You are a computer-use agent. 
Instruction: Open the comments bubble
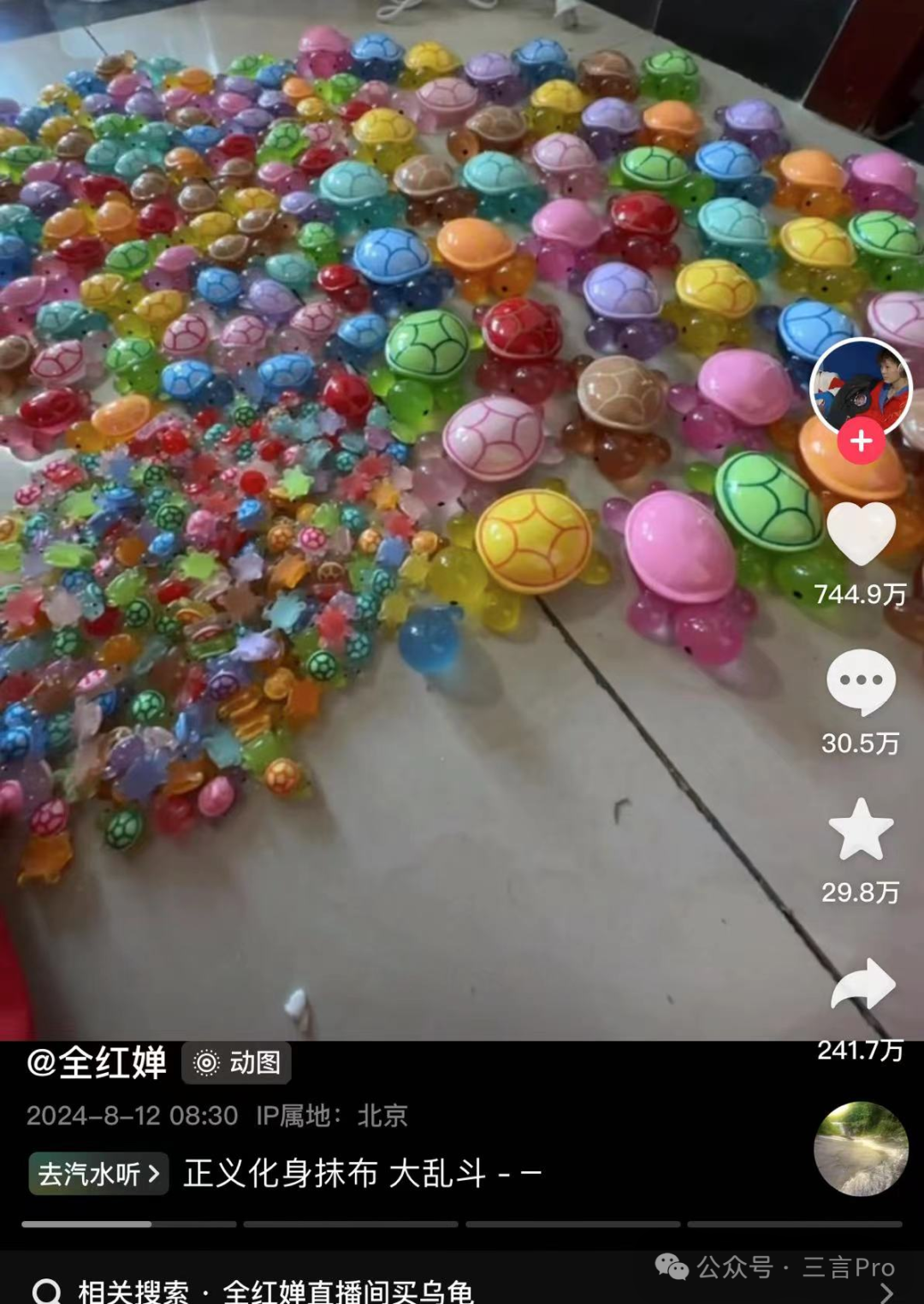[x=861, y=681]
